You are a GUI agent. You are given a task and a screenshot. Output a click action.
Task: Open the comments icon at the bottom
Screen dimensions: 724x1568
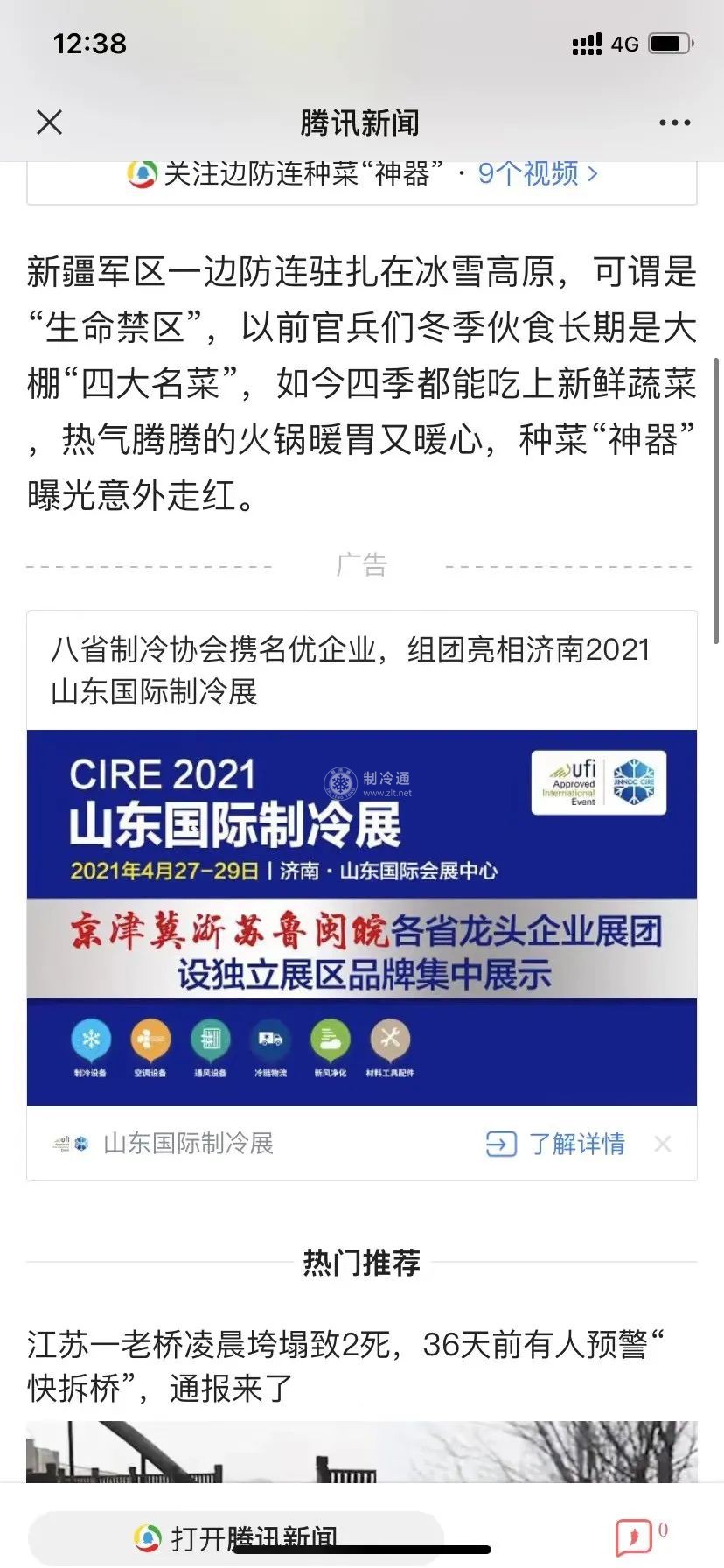pyautogui.click(x=636, y=1536)
